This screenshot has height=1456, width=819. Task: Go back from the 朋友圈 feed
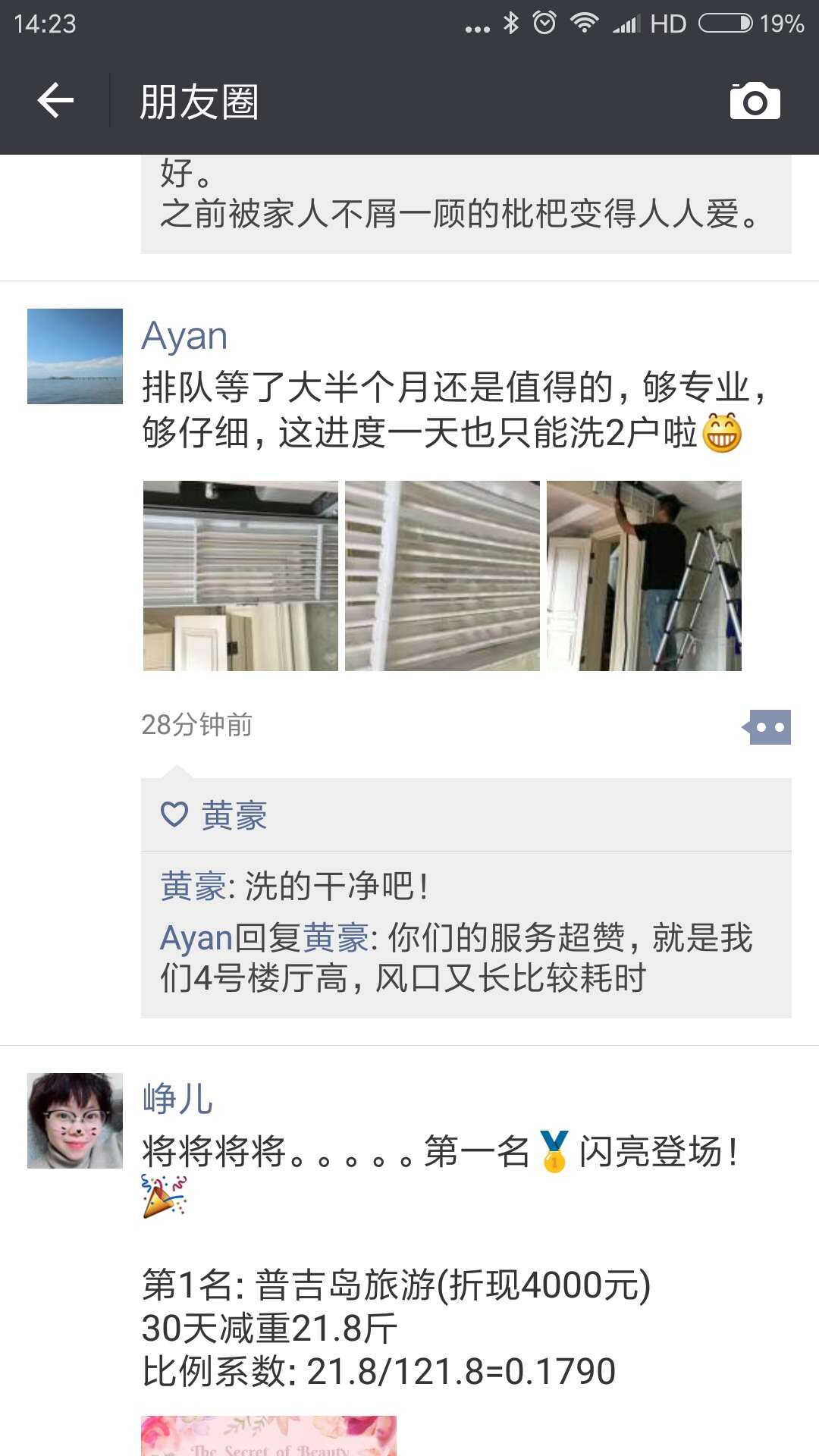click(x=55, y=101)
